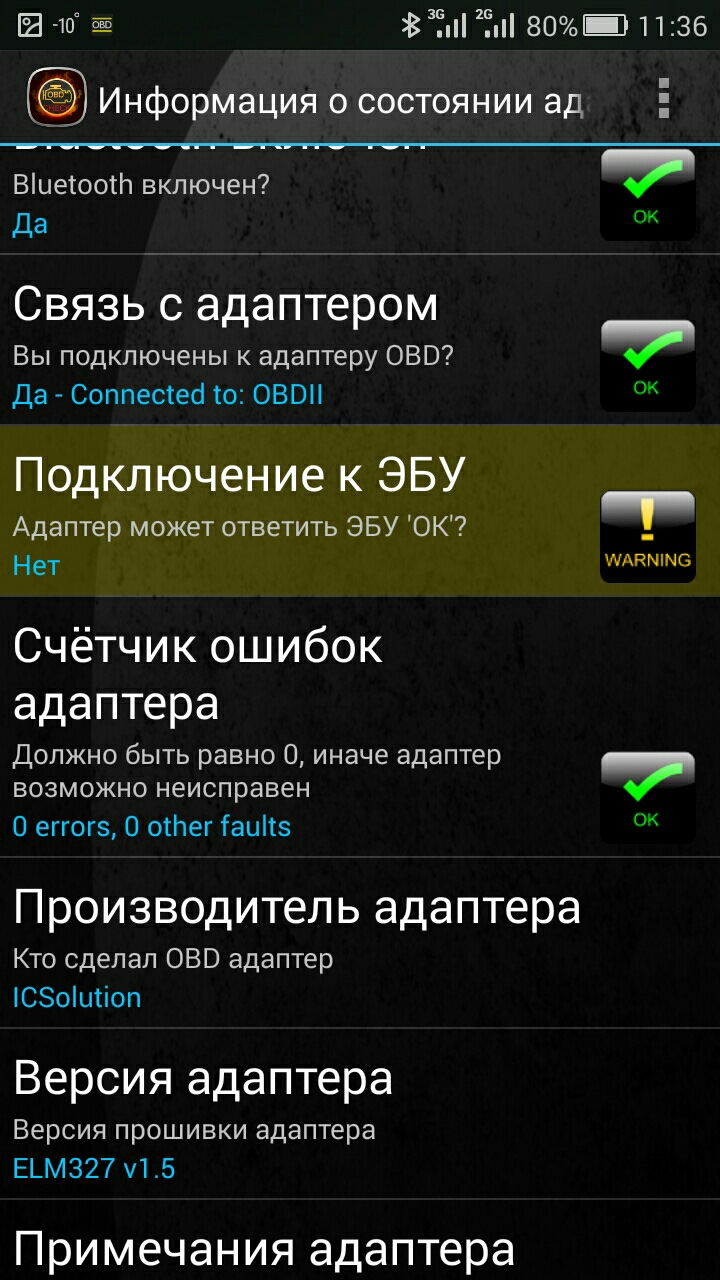Image resolution: width=720 pixels, height=1280 pixels.
Task: Open the 'Подключение к ЭБУ' warning row
Action: click(x=300, y=511)
